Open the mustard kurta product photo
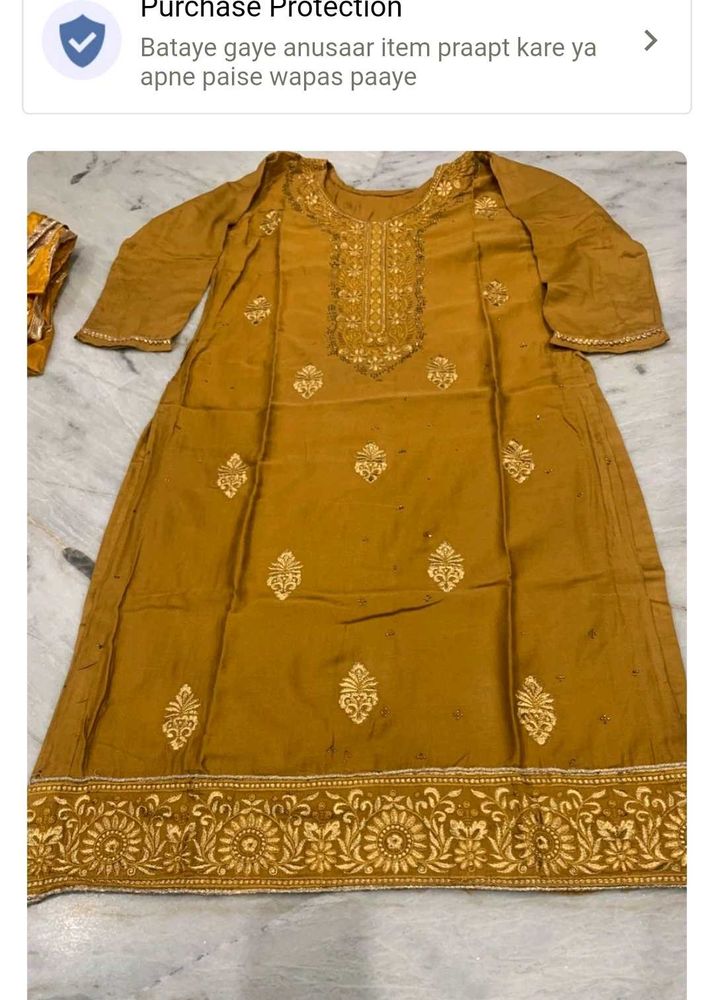This screenshot has width=714, height=1000. [357, 560]
